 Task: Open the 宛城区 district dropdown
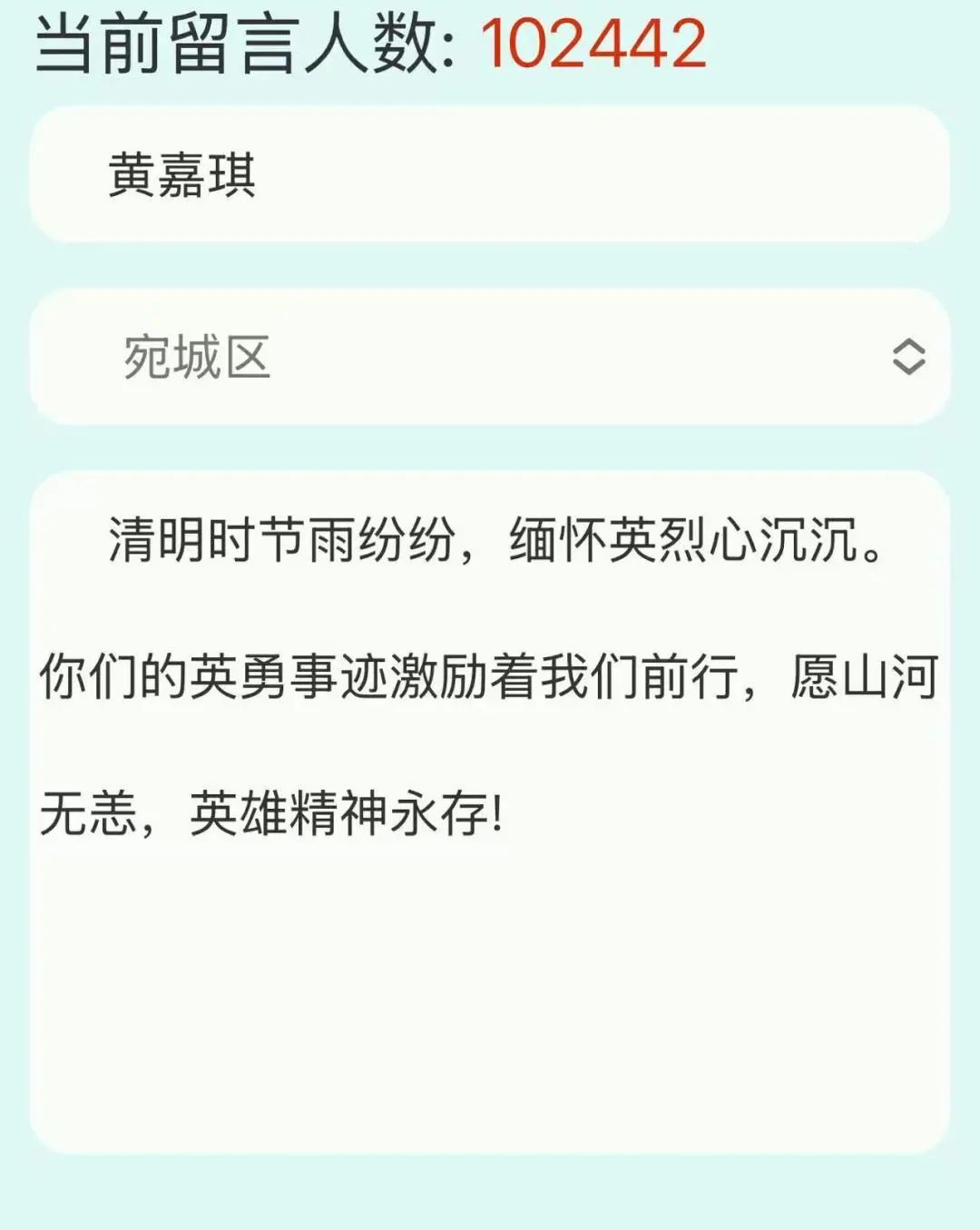click(490, 357)
